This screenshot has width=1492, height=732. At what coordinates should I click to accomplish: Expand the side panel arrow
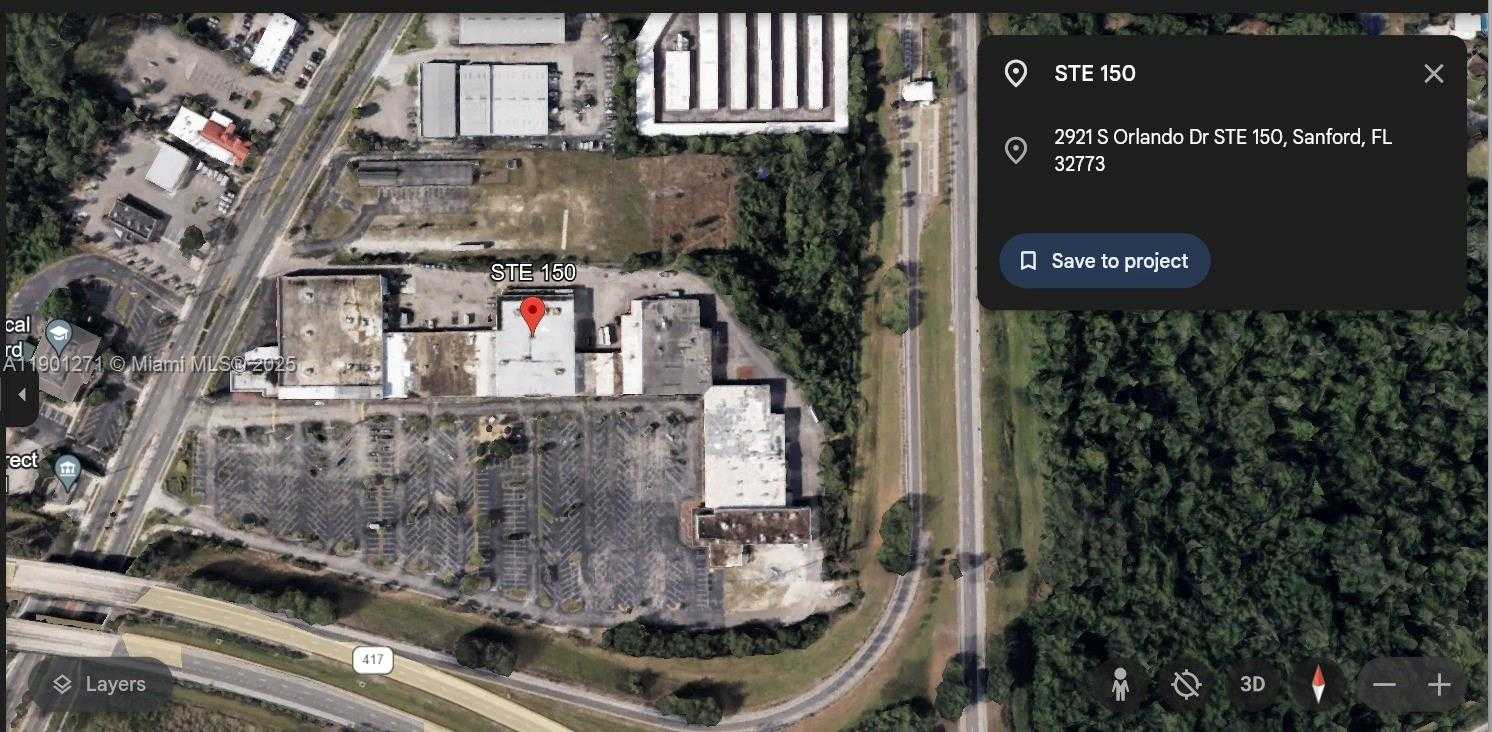point(21,395)
